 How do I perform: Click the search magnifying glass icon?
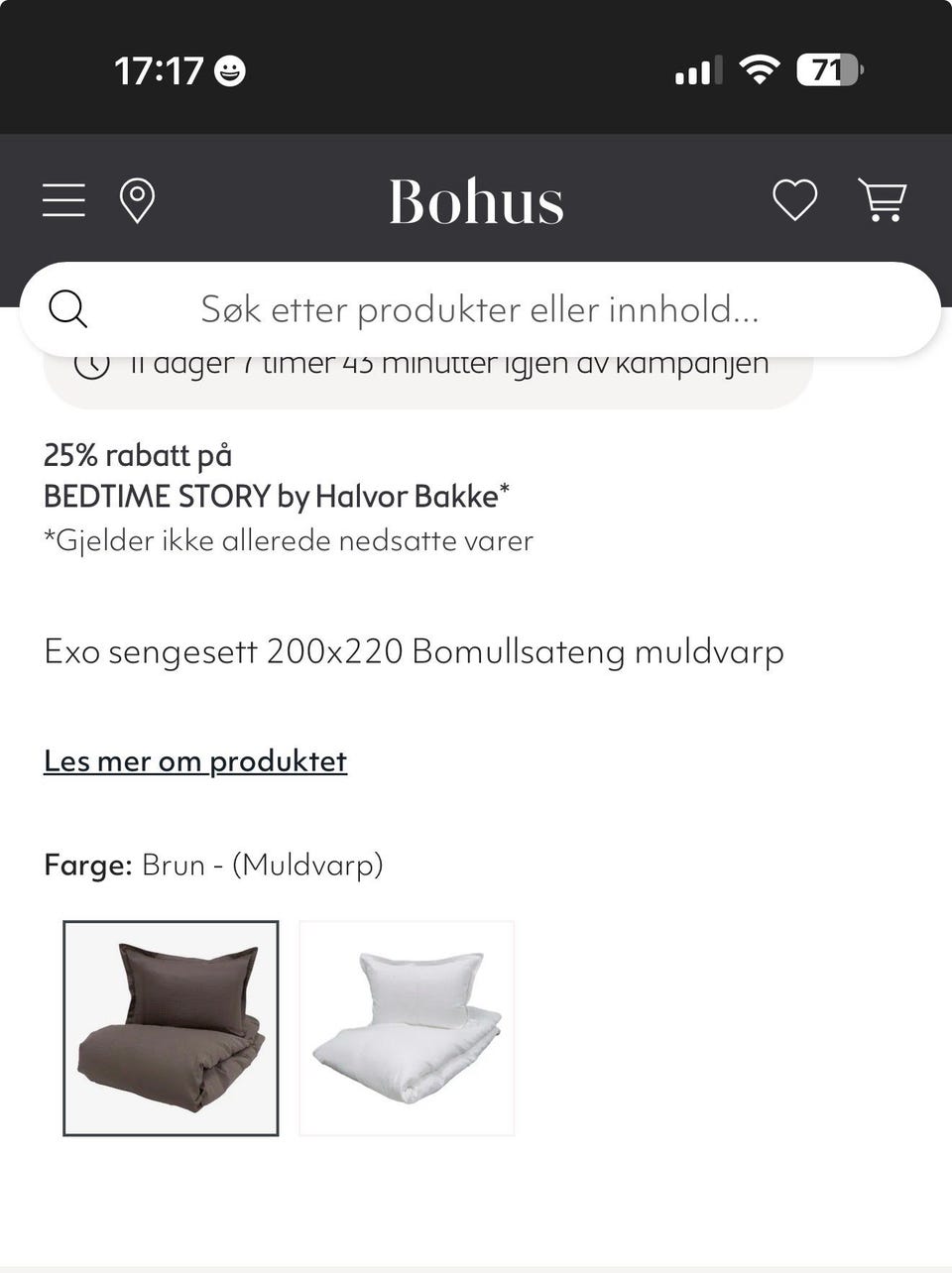coord(67,308)
